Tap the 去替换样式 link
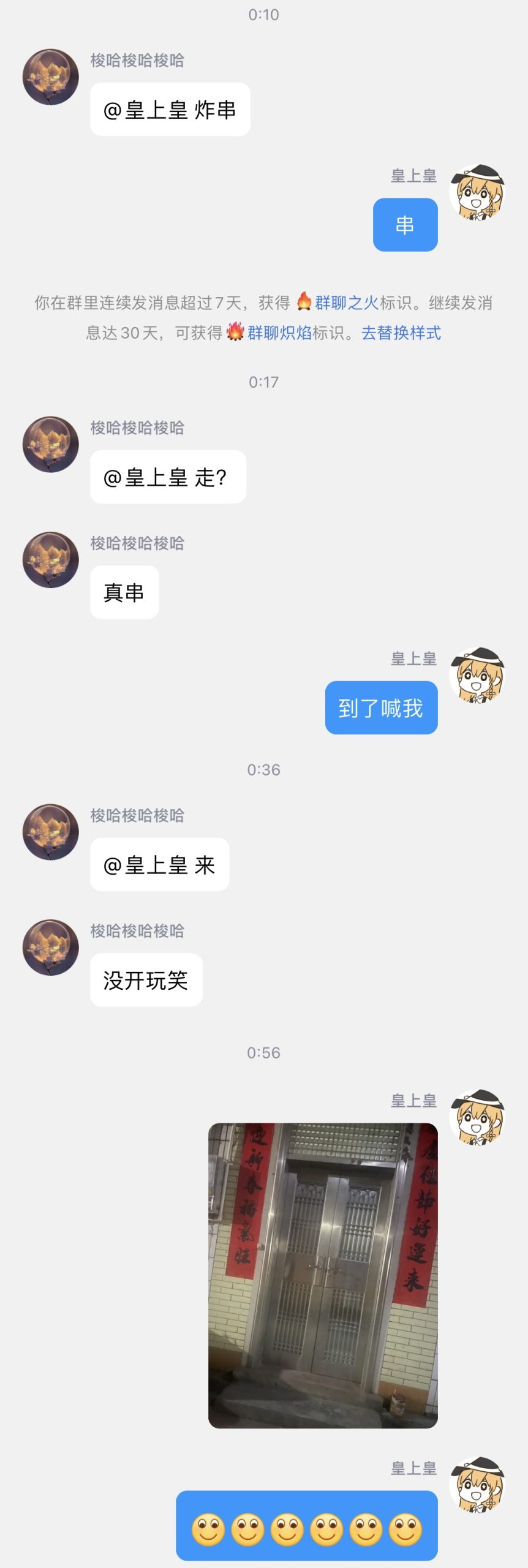The height and width of the screenshot is (1568, 528). coord(401,333)
